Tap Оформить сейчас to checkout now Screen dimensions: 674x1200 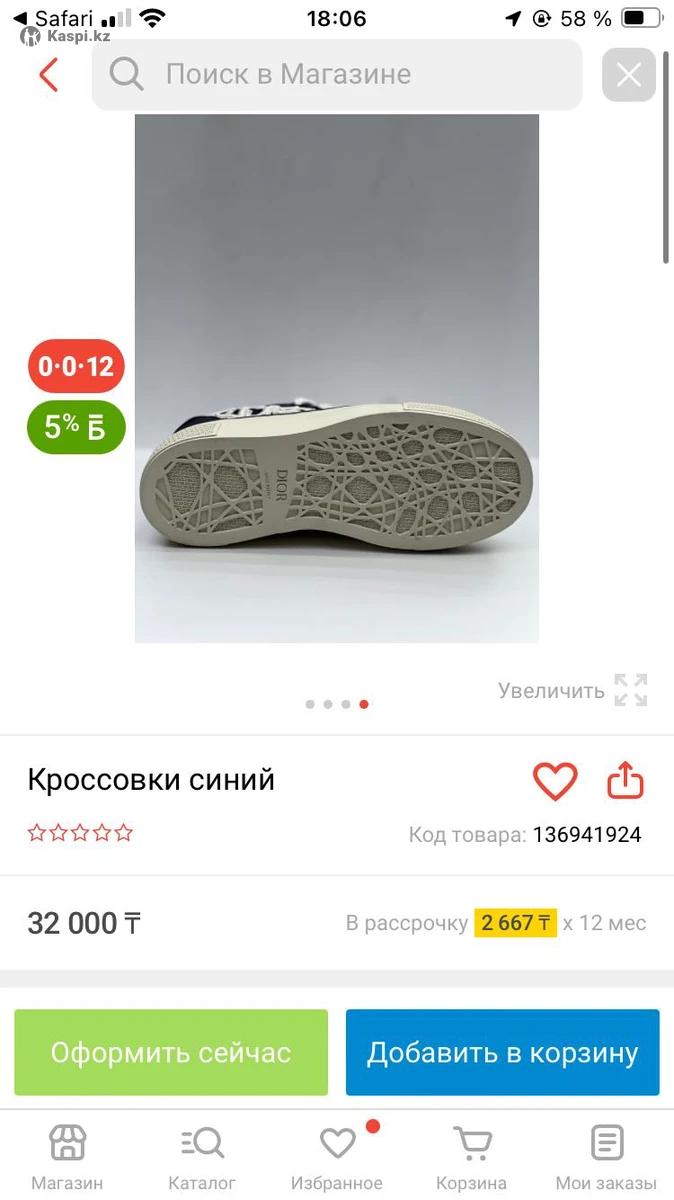click(x=171, y=1052)
